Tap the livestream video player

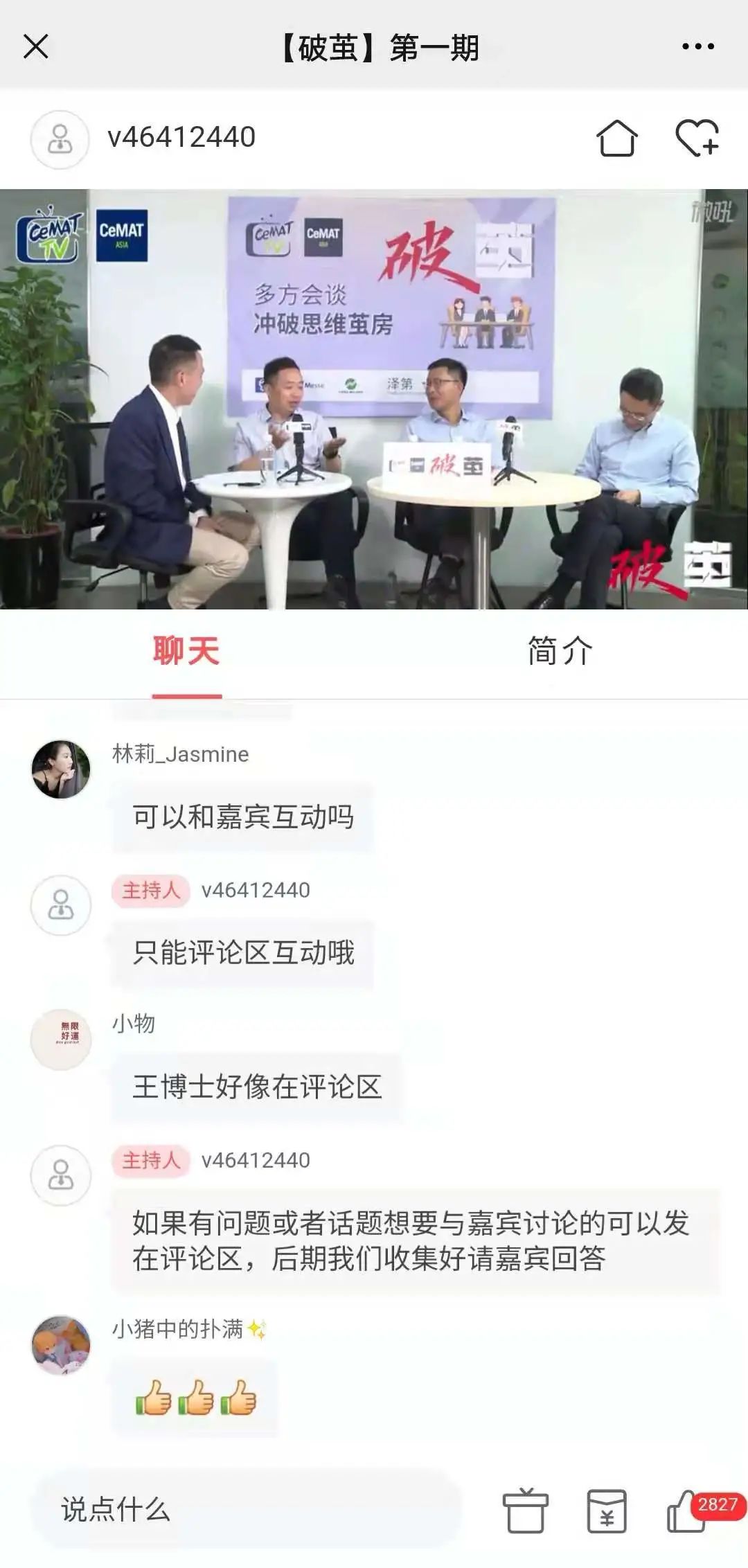tap(374, 399)
